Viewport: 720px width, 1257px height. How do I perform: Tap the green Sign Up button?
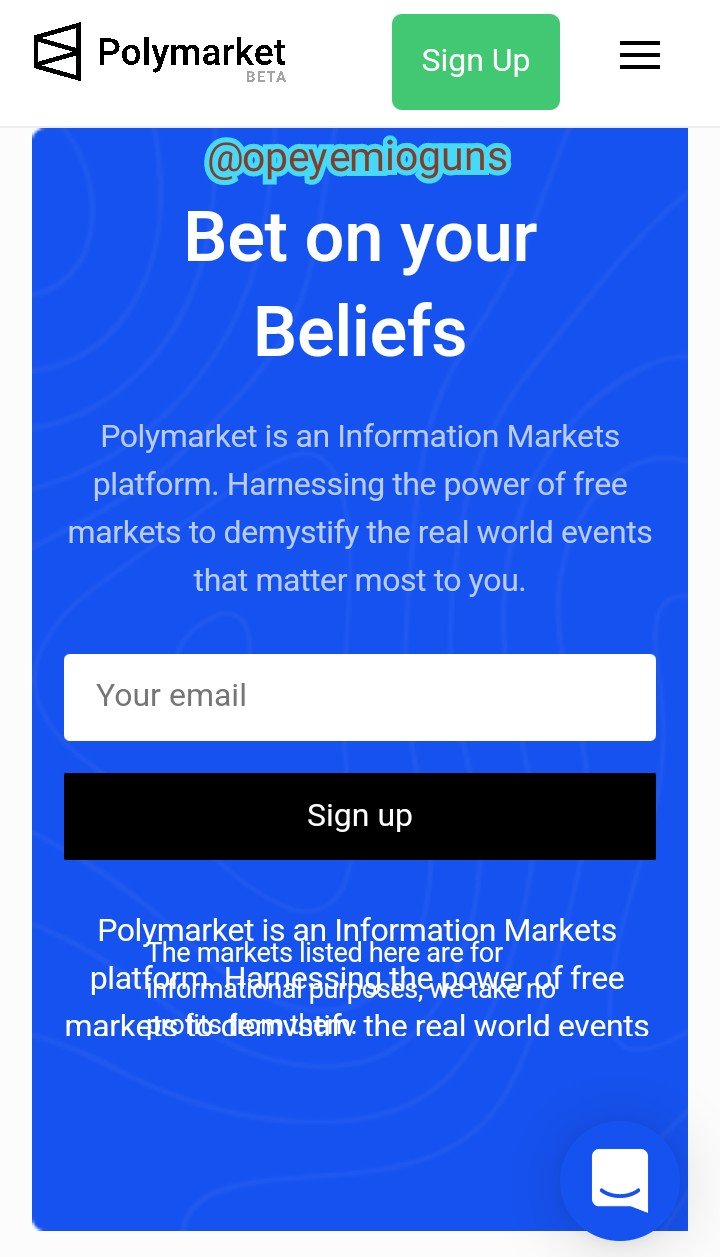point(476,61)
